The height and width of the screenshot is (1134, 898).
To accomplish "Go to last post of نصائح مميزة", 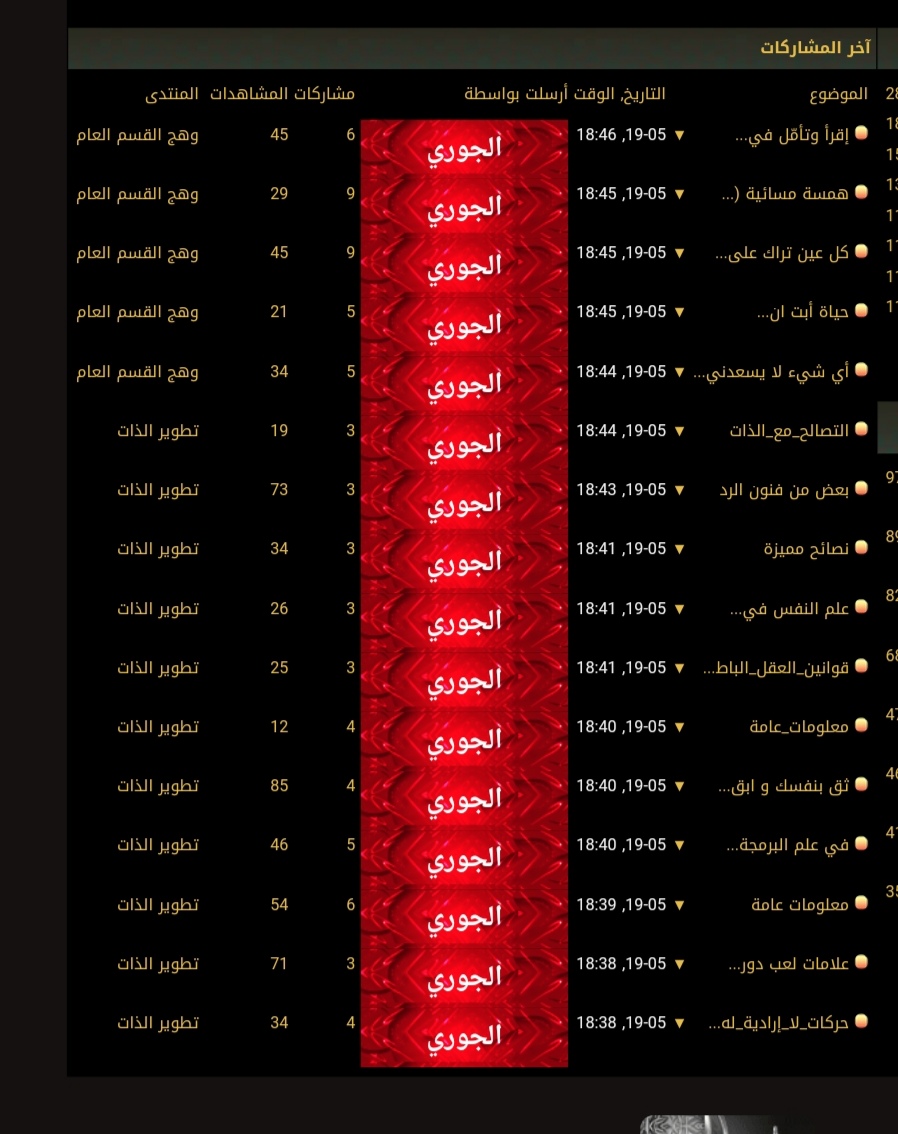I will pyautogui.click(x=680, y=549).
